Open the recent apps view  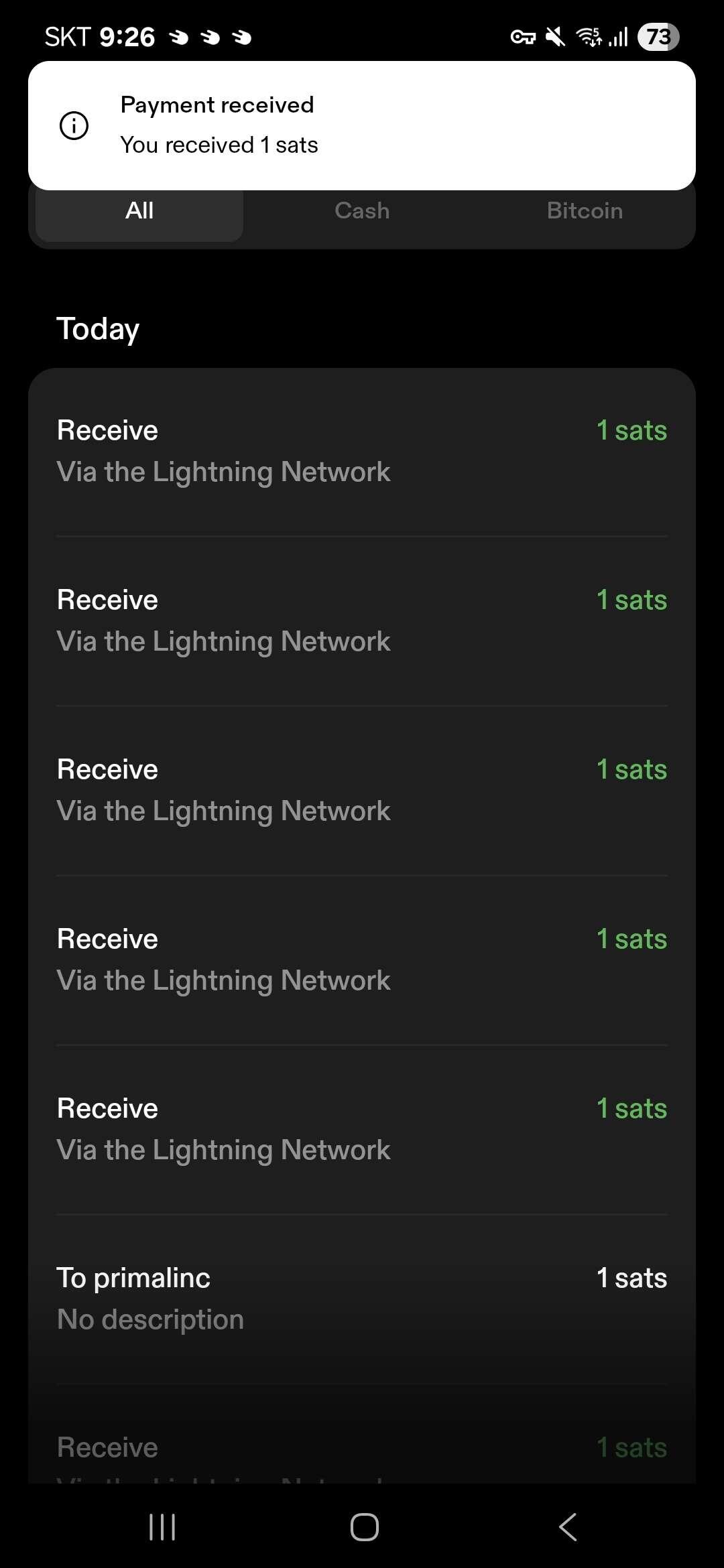tap(162, 1527)
